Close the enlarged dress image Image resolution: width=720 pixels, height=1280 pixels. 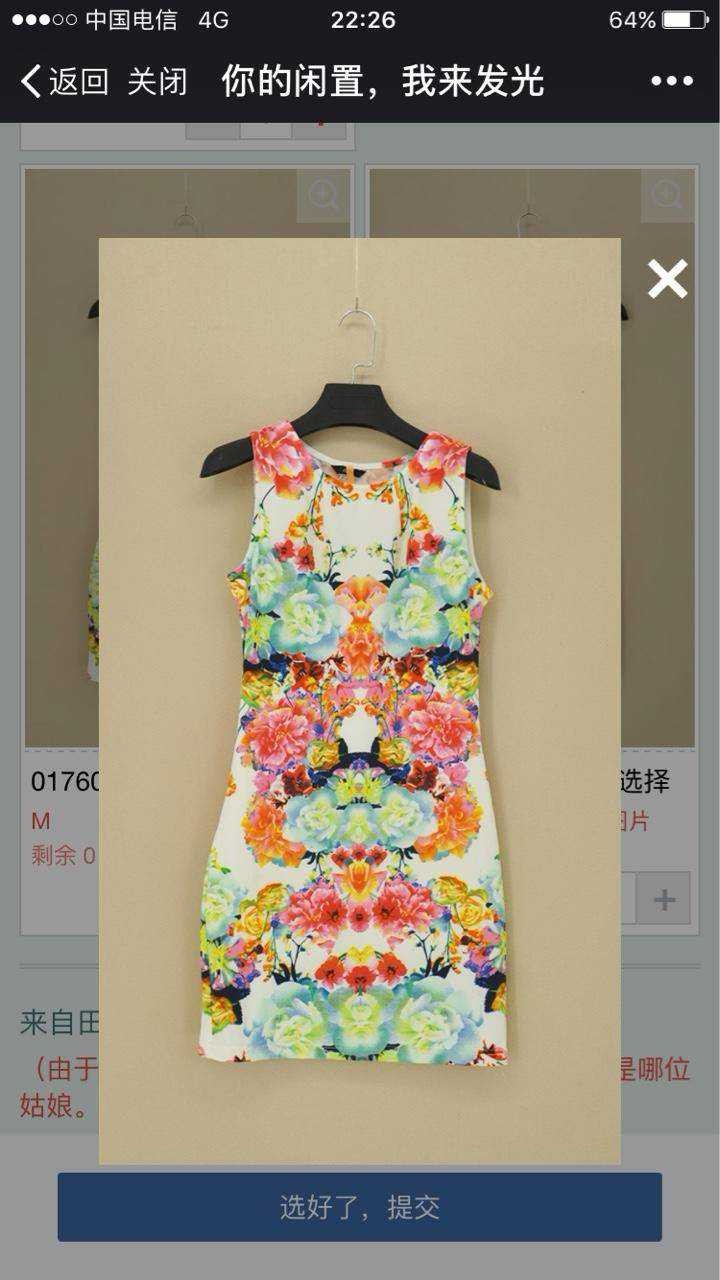[x=667, y=279]
